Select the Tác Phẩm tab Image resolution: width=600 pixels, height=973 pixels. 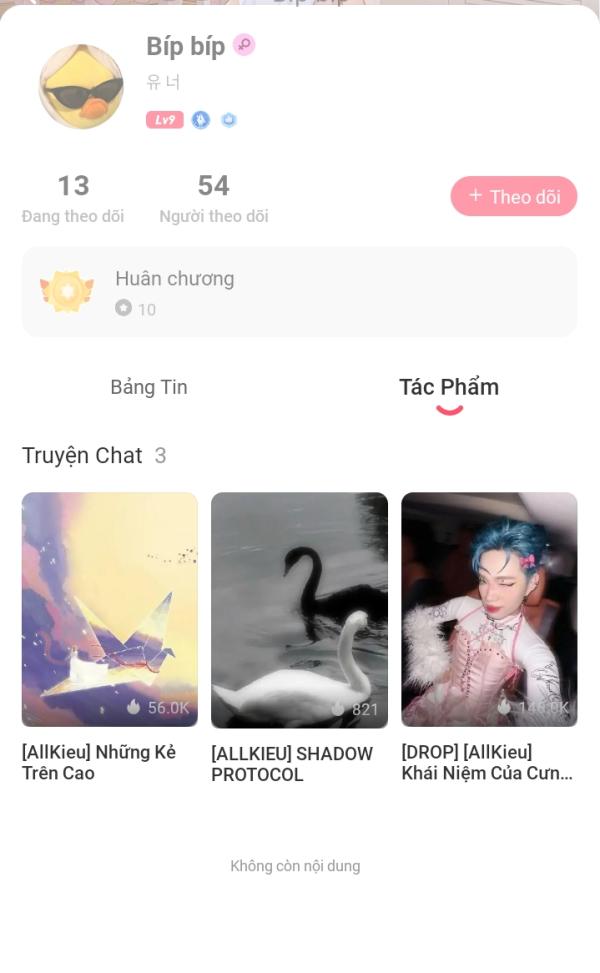[448, 387]
